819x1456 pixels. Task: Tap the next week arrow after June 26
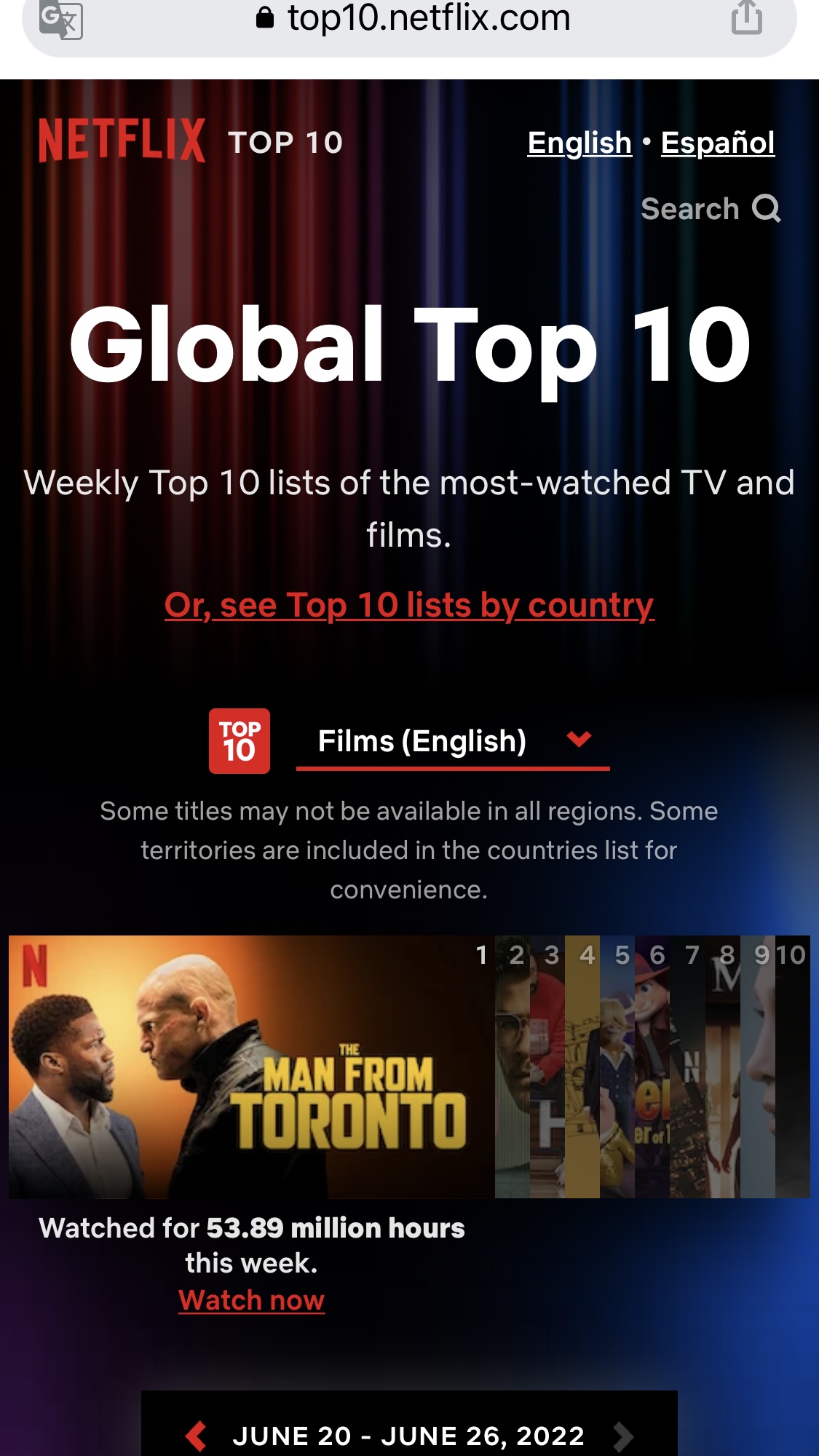pyautogui.click(x=623, y=1436)
